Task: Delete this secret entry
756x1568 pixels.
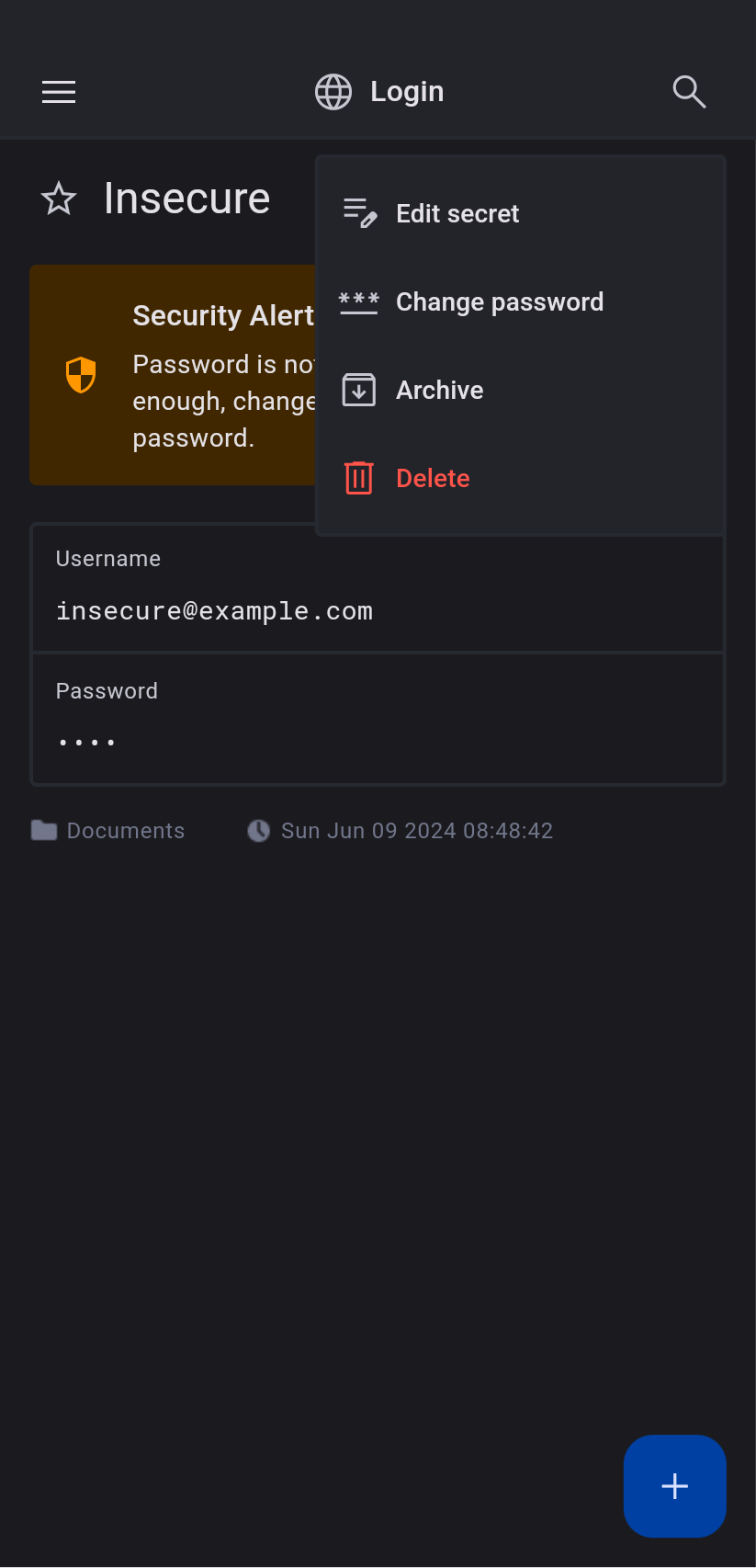Action: (x=433, y=478)
